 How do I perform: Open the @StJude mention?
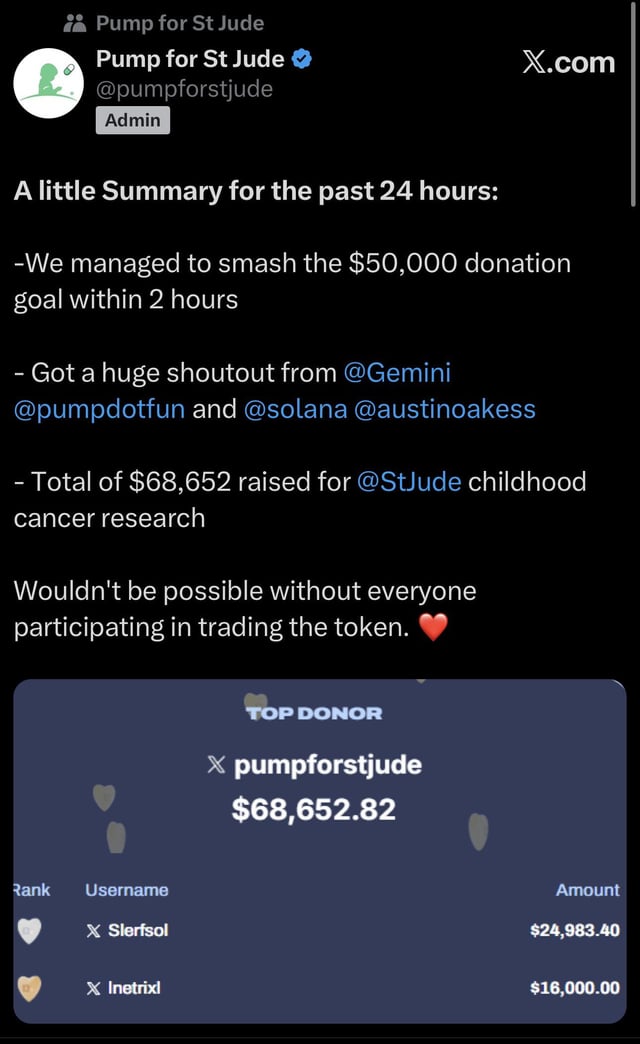409,482
